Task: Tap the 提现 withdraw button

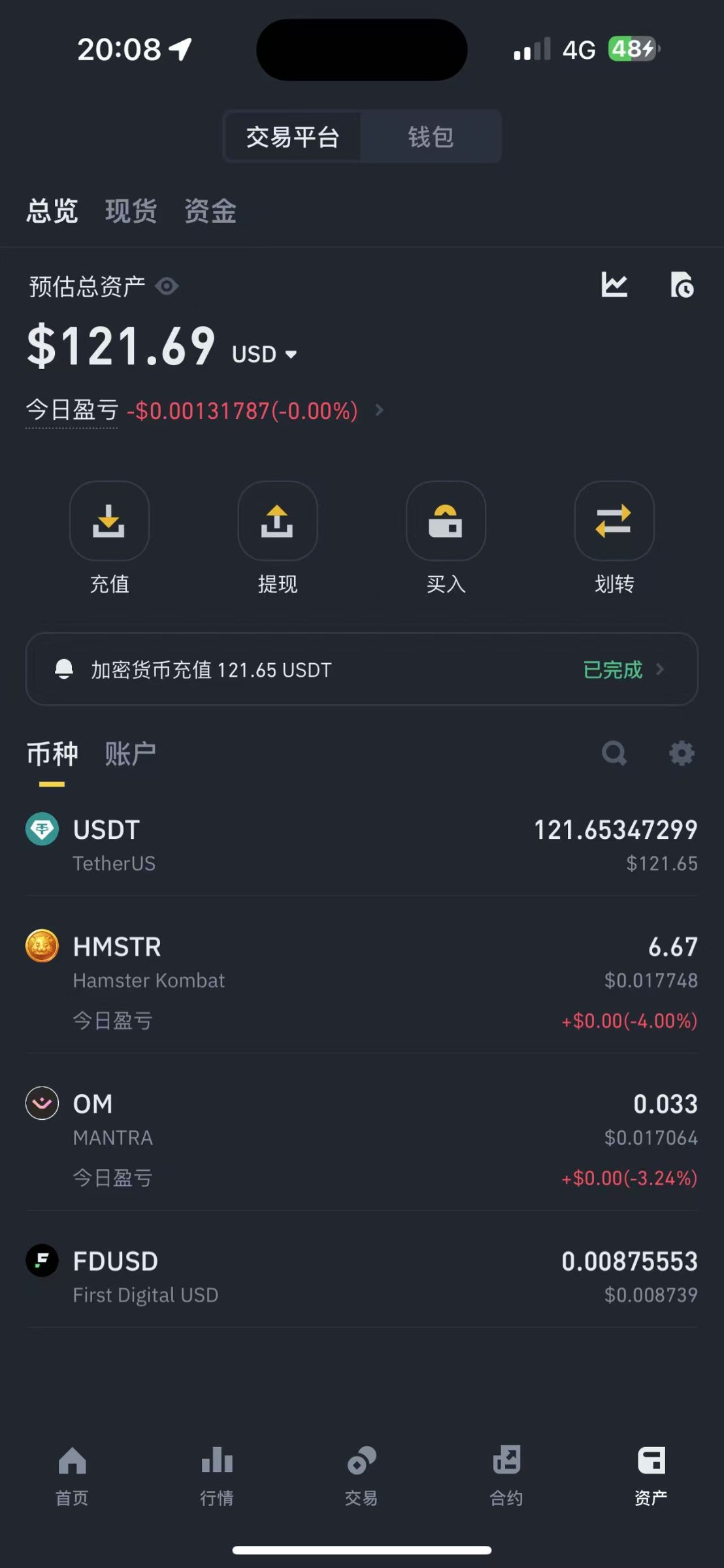Action: tap(278, 521)
